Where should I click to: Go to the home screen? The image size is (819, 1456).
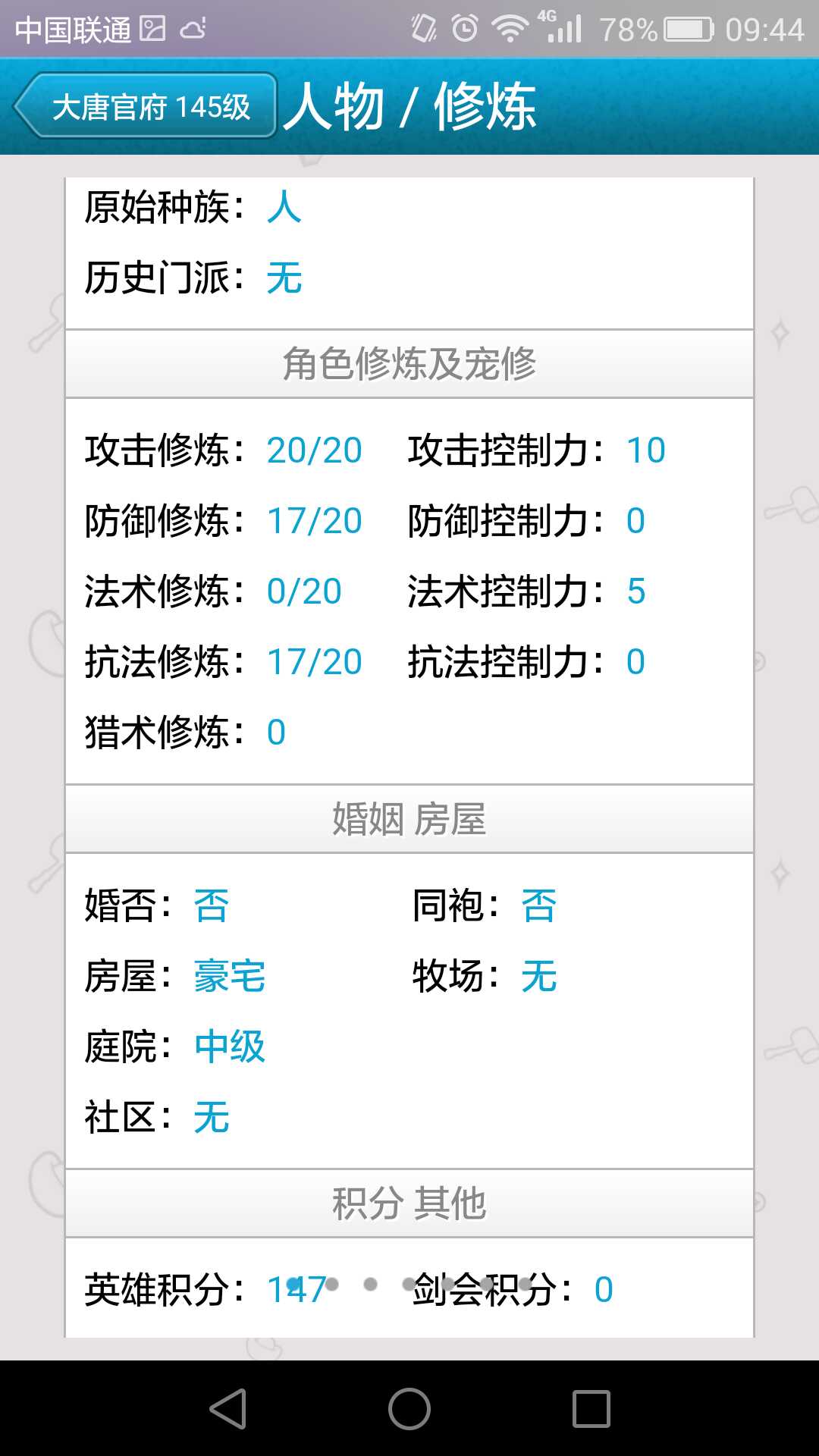(409, 1409)
